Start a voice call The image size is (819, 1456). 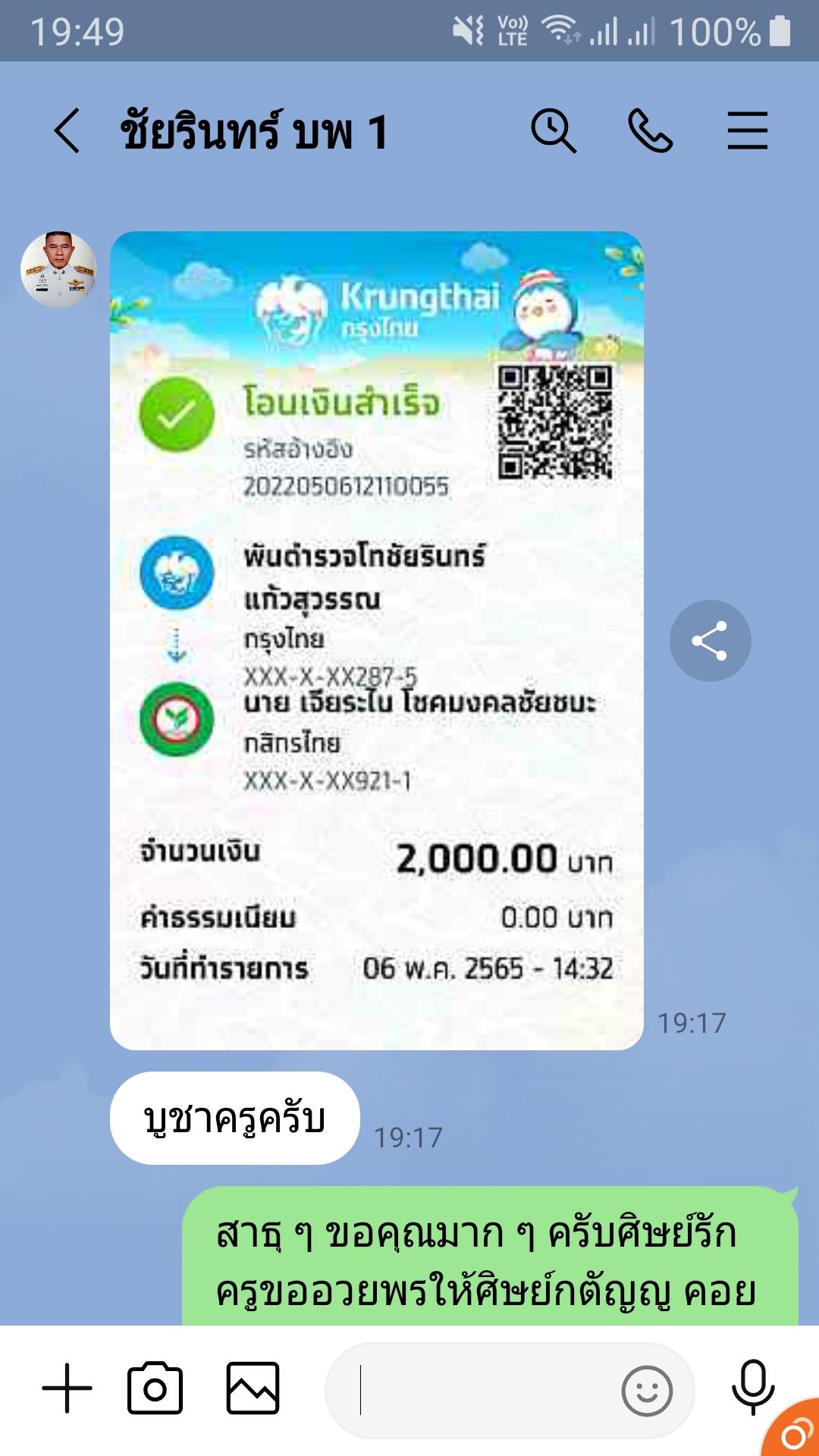click(x=650, y=130)
